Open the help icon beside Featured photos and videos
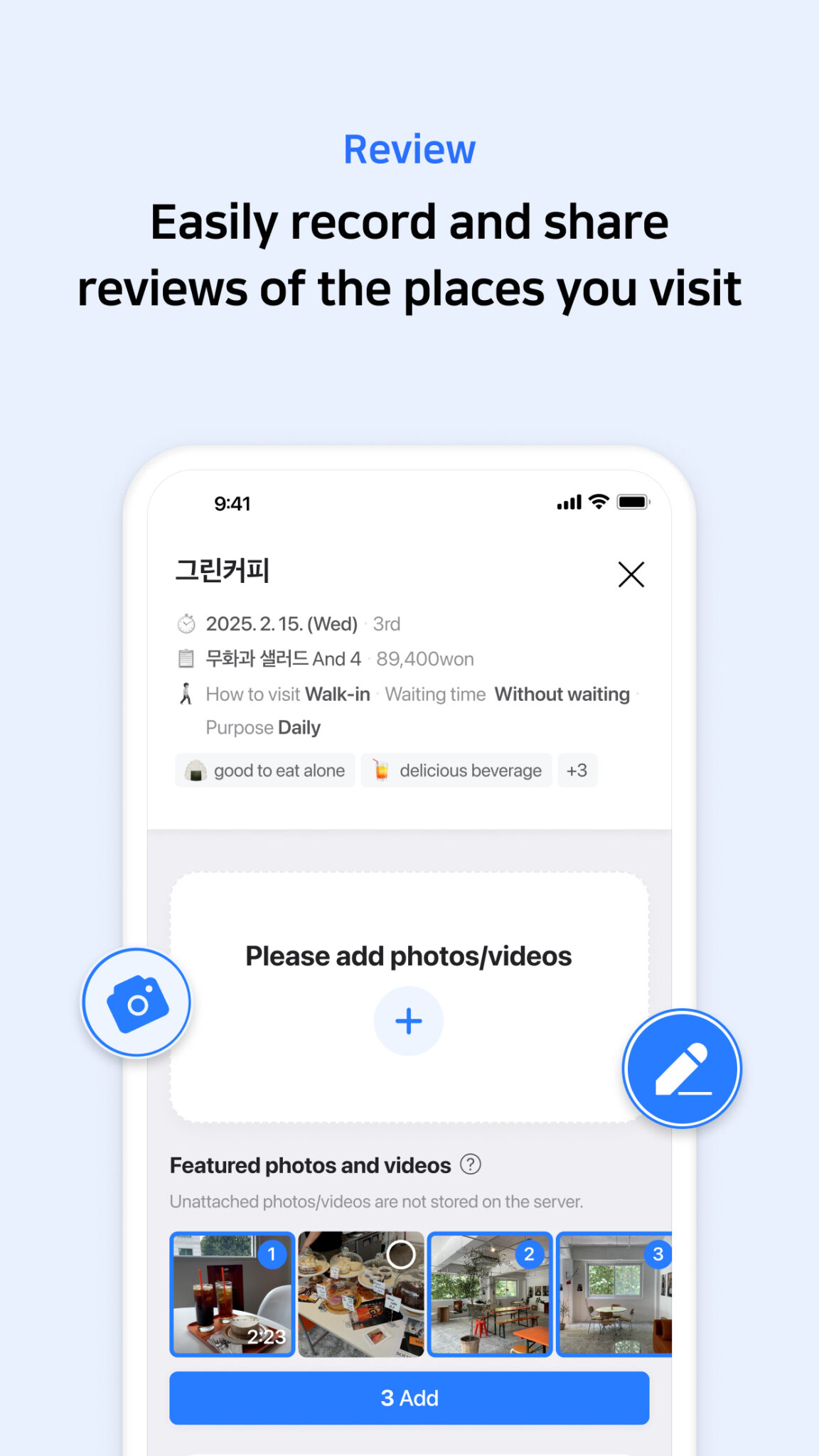The height and width of the screenshot is (1456, 819). [471, 1165]
